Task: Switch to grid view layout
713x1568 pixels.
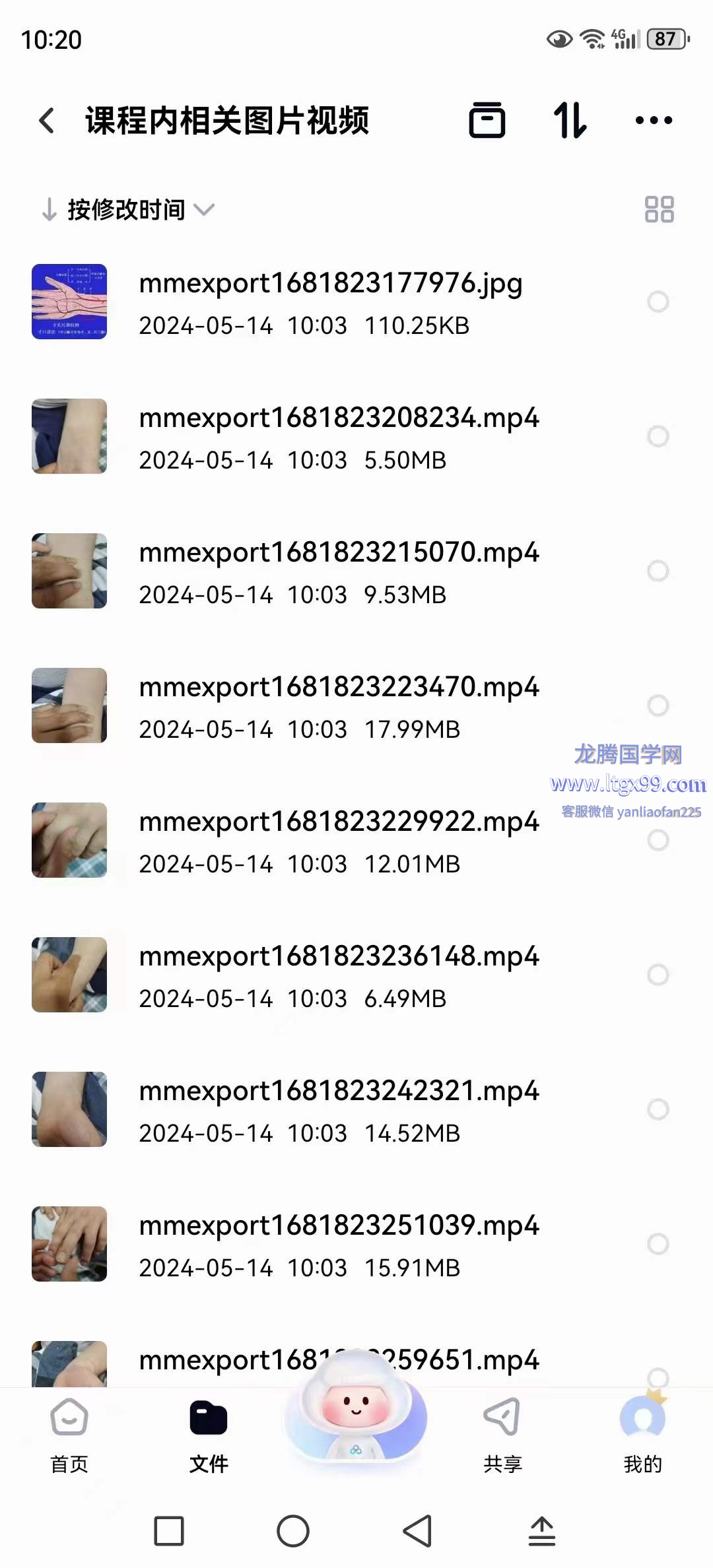Action: (659, 210)
